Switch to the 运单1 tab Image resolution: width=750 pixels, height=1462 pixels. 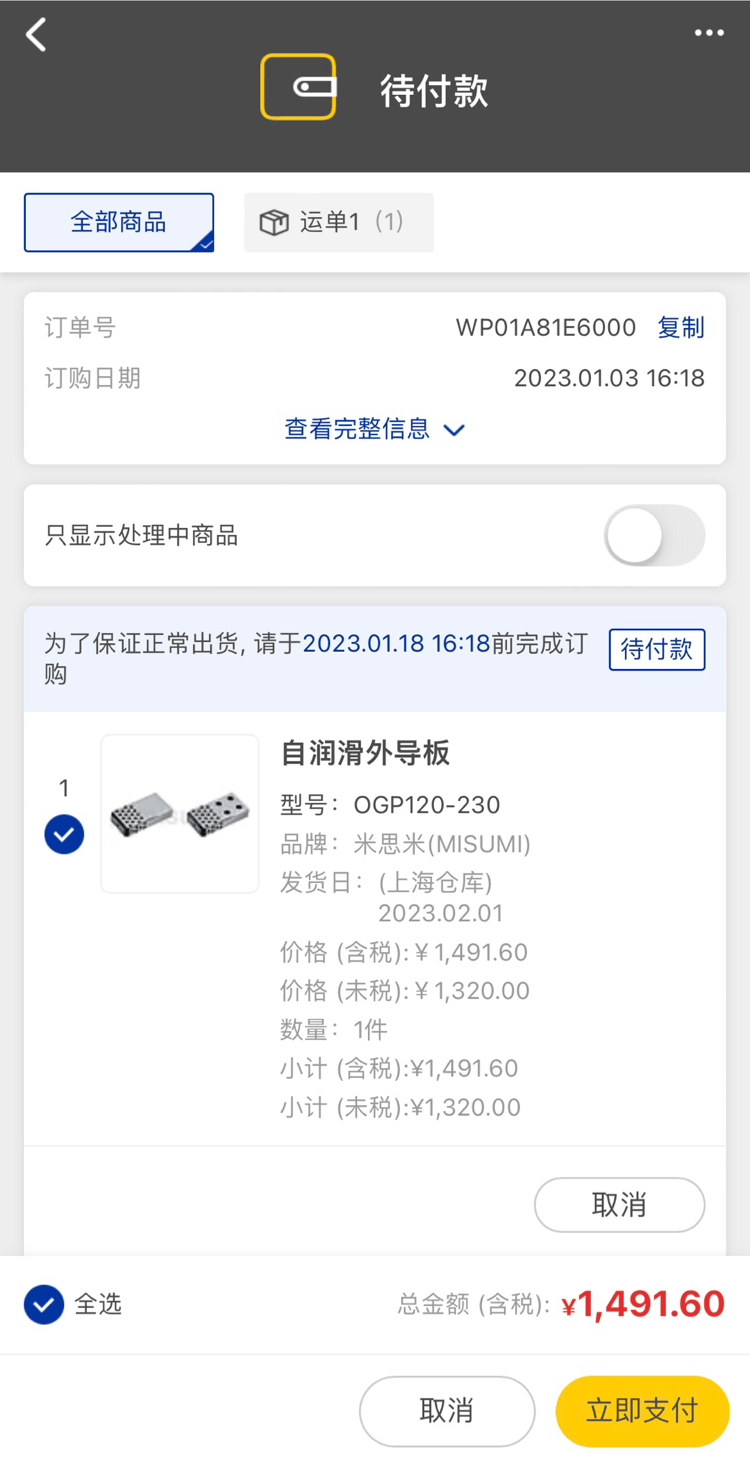[x=338, y=222]
